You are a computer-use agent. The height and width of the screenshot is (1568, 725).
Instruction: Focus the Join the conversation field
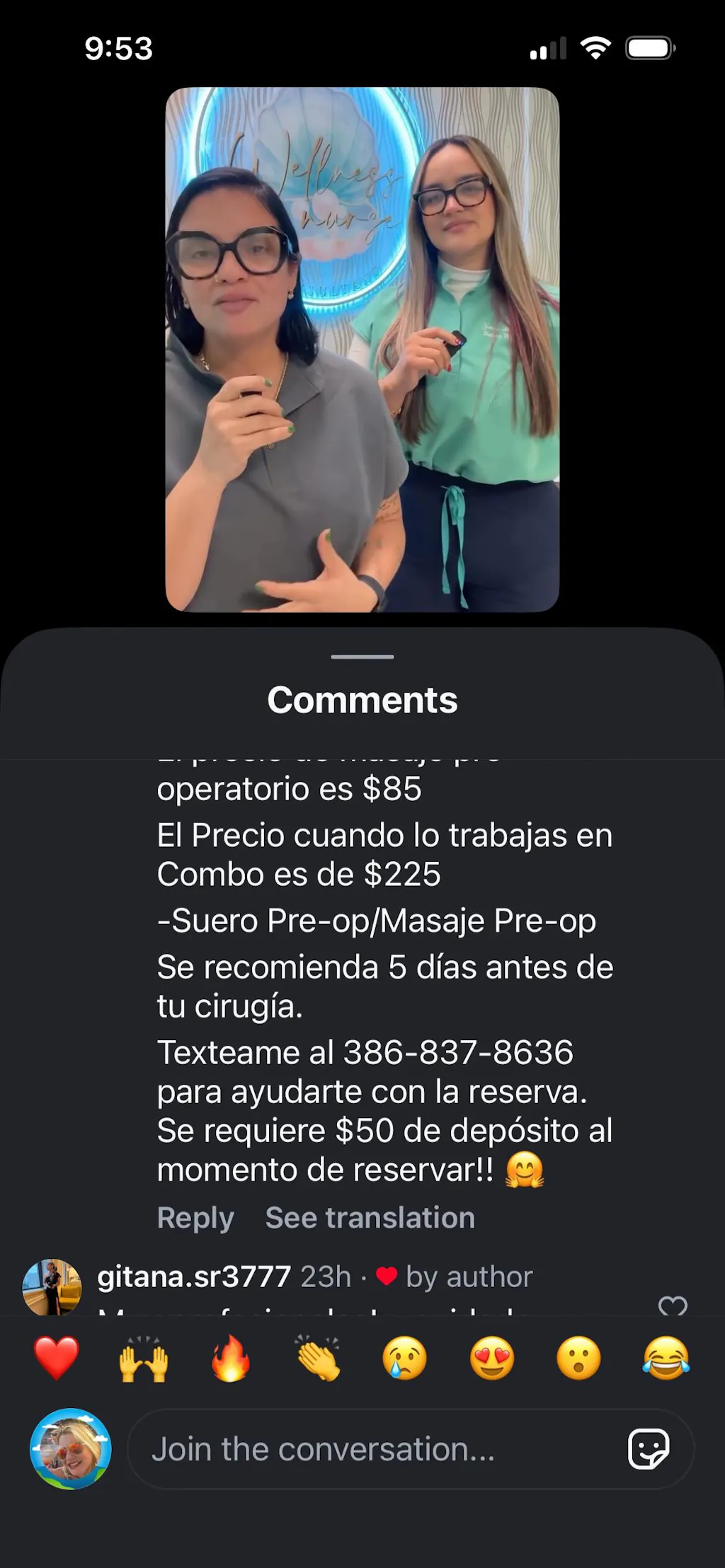[368, 1449]
